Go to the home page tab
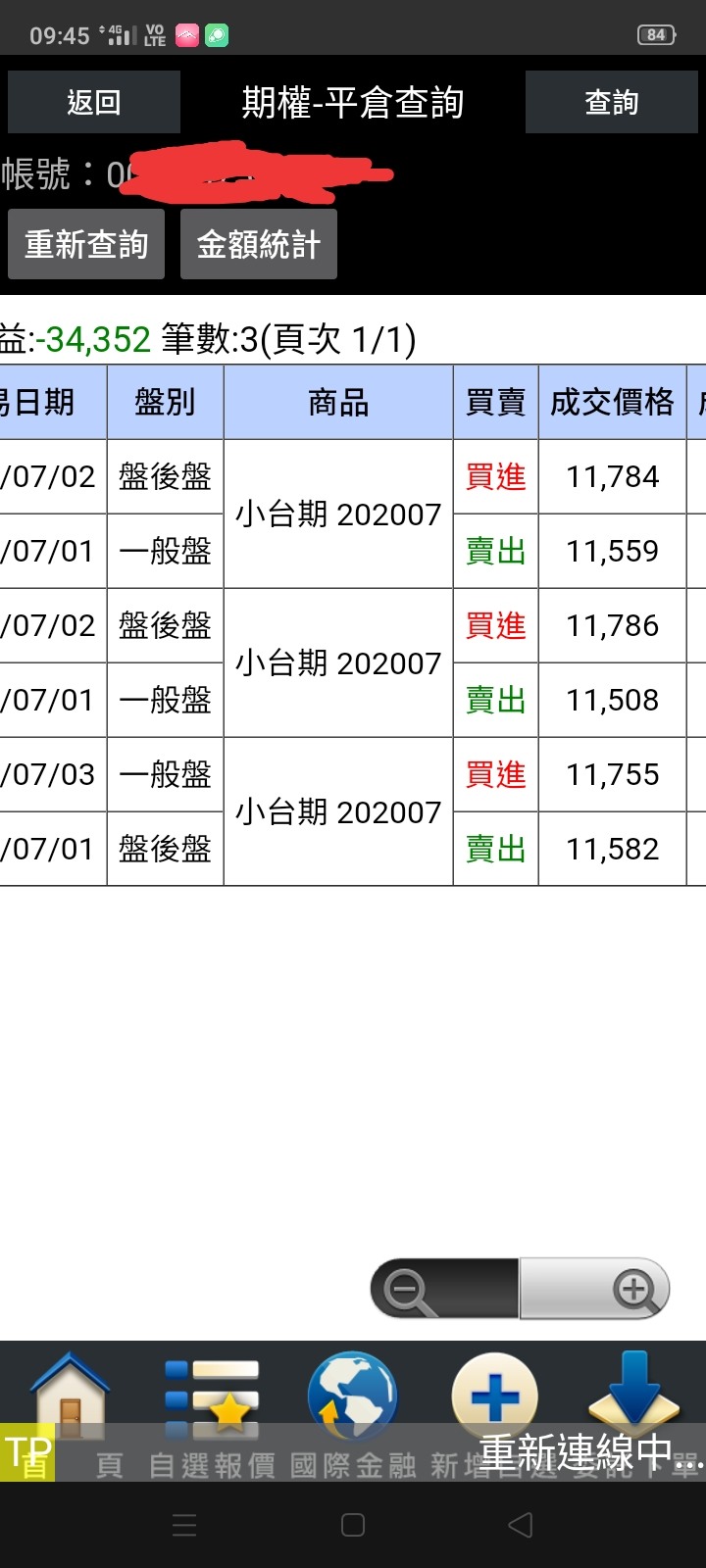706x1568 pixels. click(71, 1411)
